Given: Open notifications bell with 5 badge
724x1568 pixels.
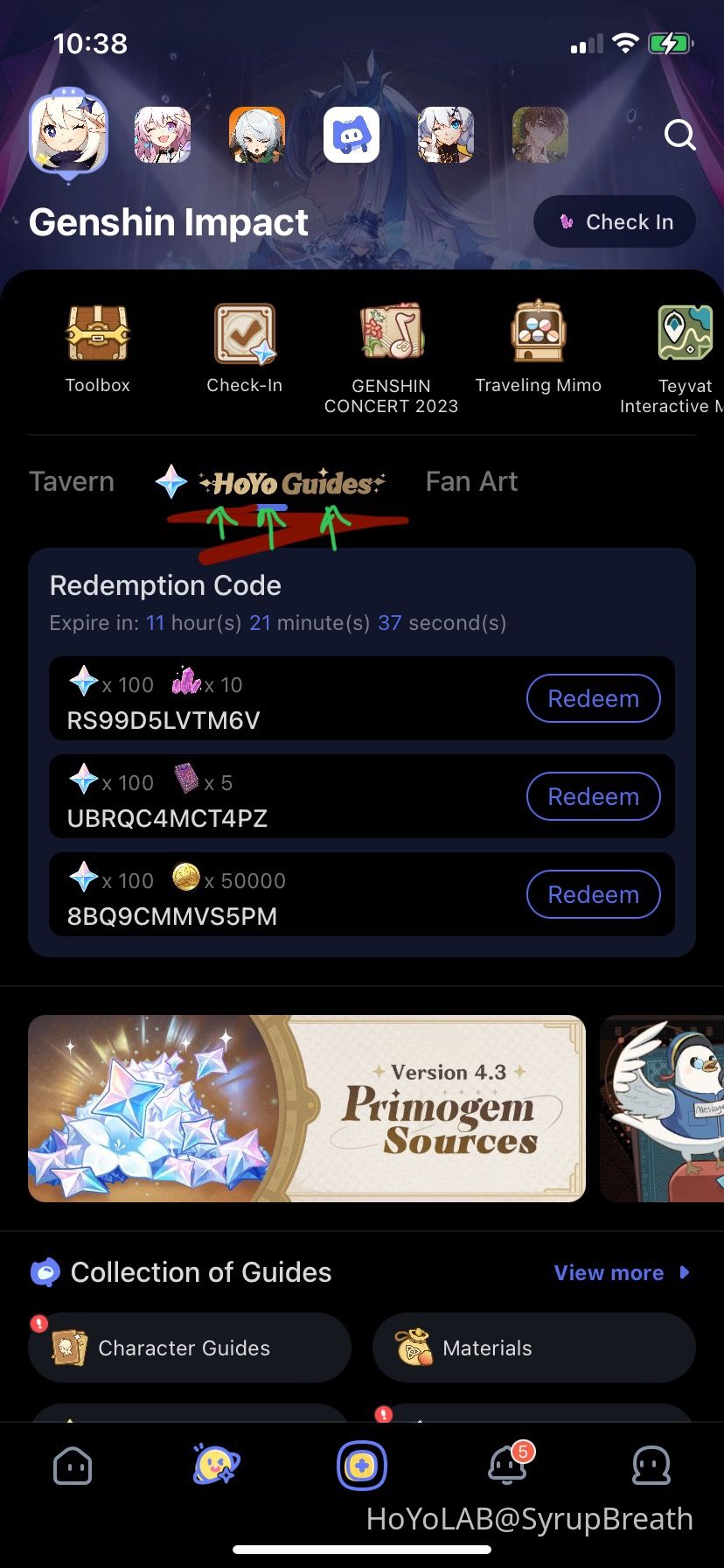Looking at the screenshot, I should pos(507,1465).
